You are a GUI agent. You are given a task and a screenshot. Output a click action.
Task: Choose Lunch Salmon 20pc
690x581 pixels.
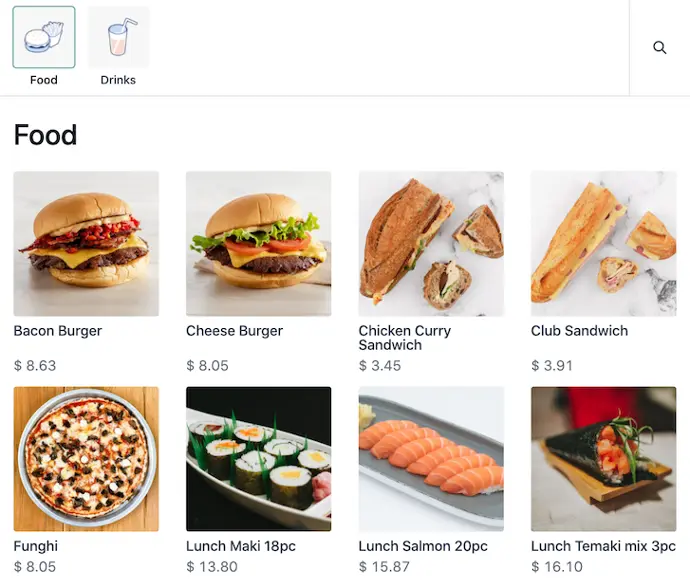[431, 459]
